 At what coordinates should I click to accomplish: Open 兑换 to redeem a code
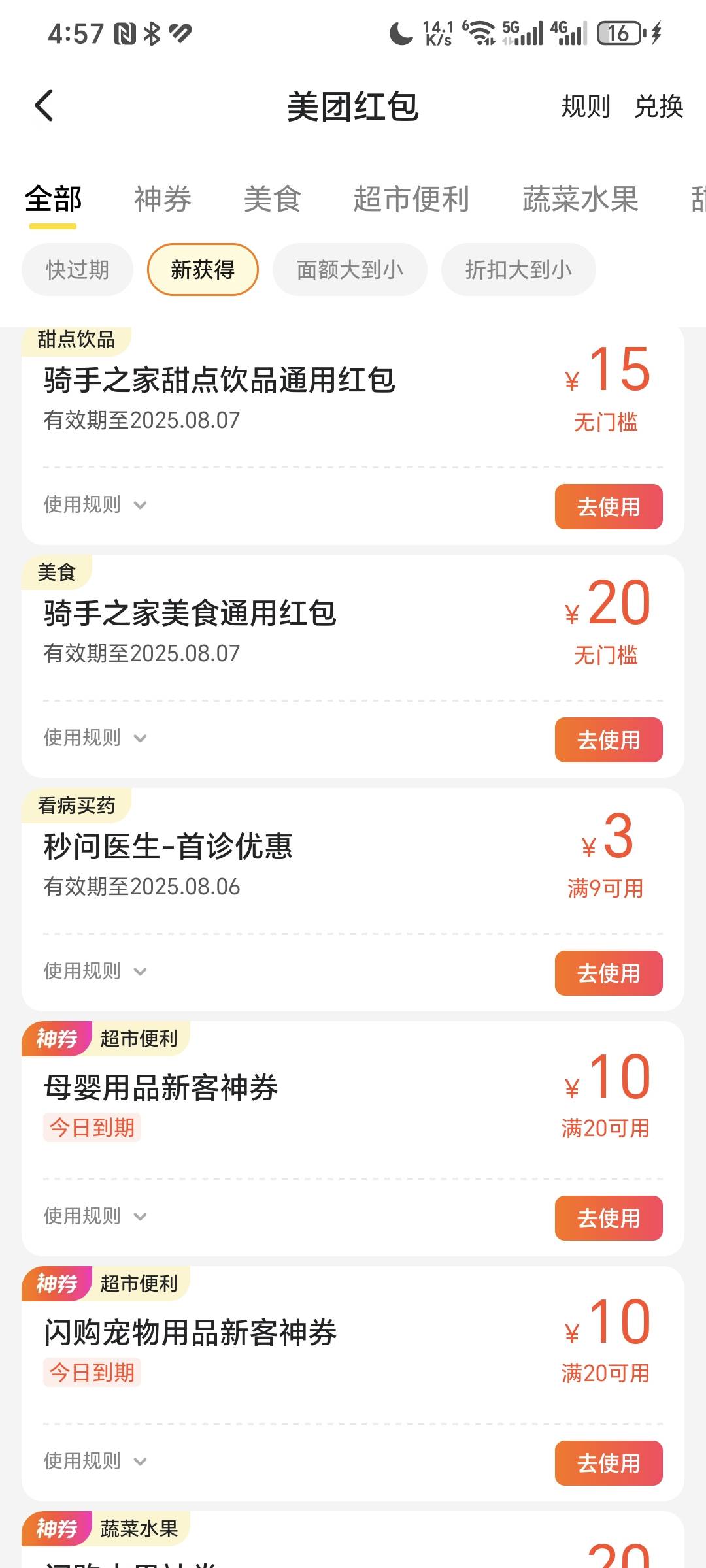tap(659, 106)
